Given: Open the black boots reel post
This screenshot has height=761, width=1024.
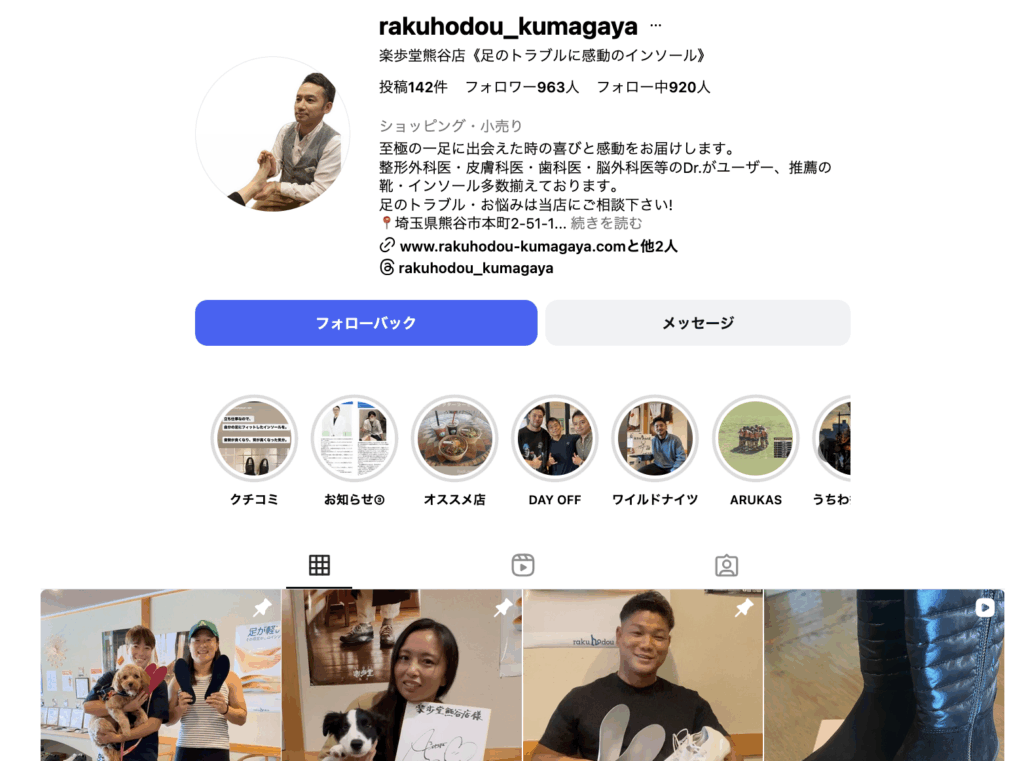Looking at the screenshot, I should [x=884, y=675].
